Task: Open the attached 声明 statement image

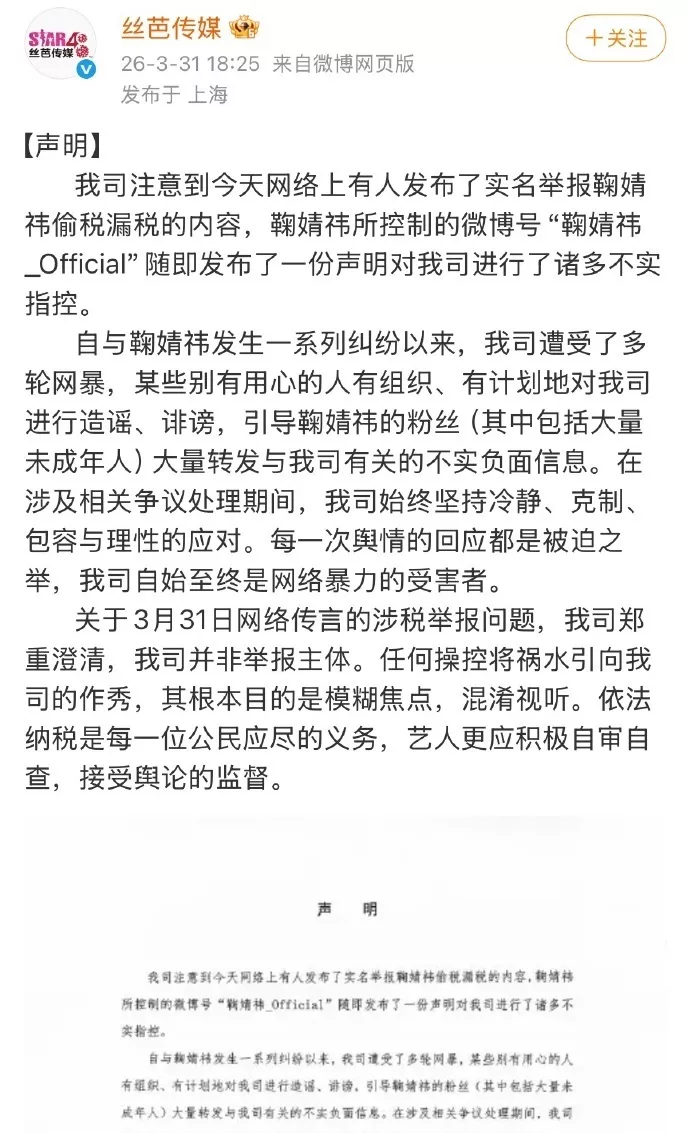Action: (x=346, y=975)
